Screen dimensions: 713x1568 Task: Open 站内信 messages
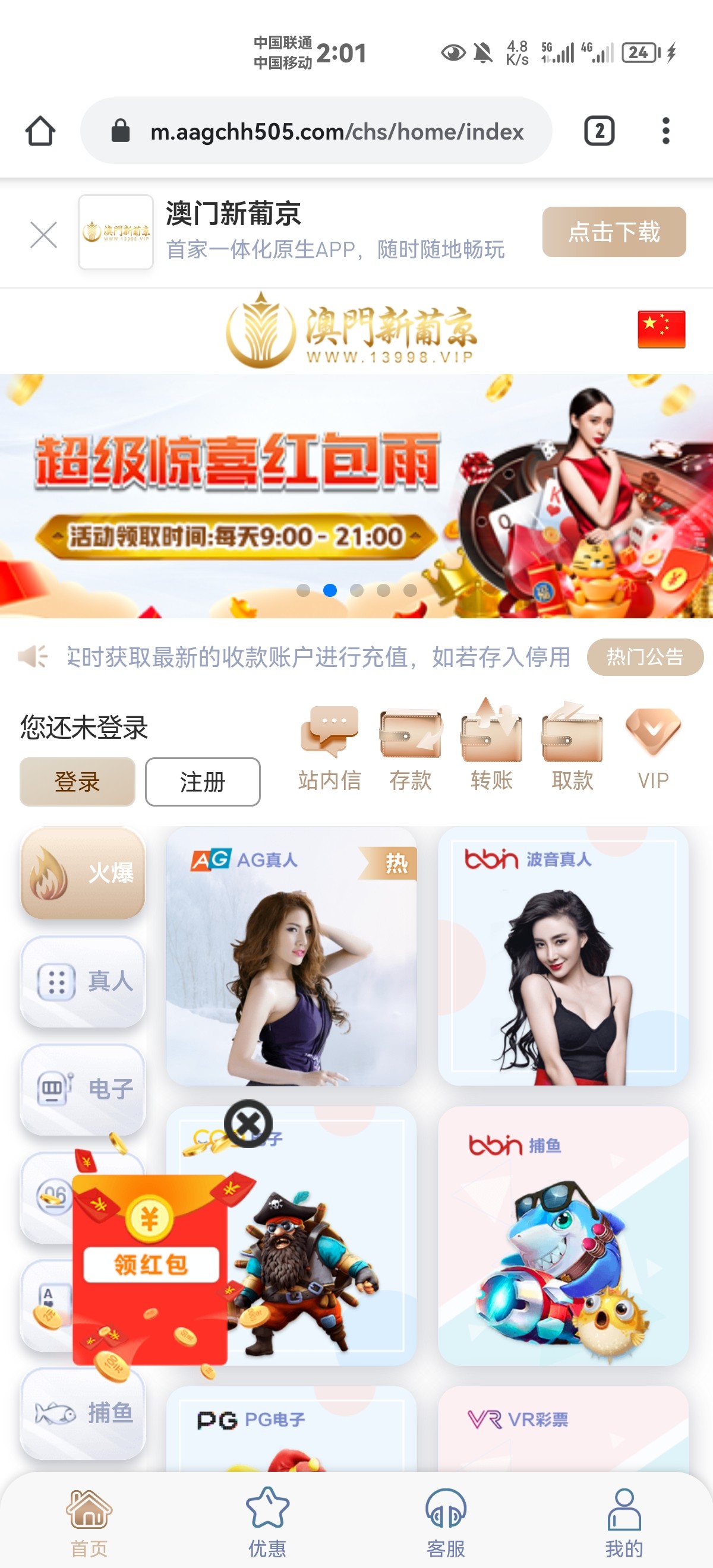click(x=329, y=748)
